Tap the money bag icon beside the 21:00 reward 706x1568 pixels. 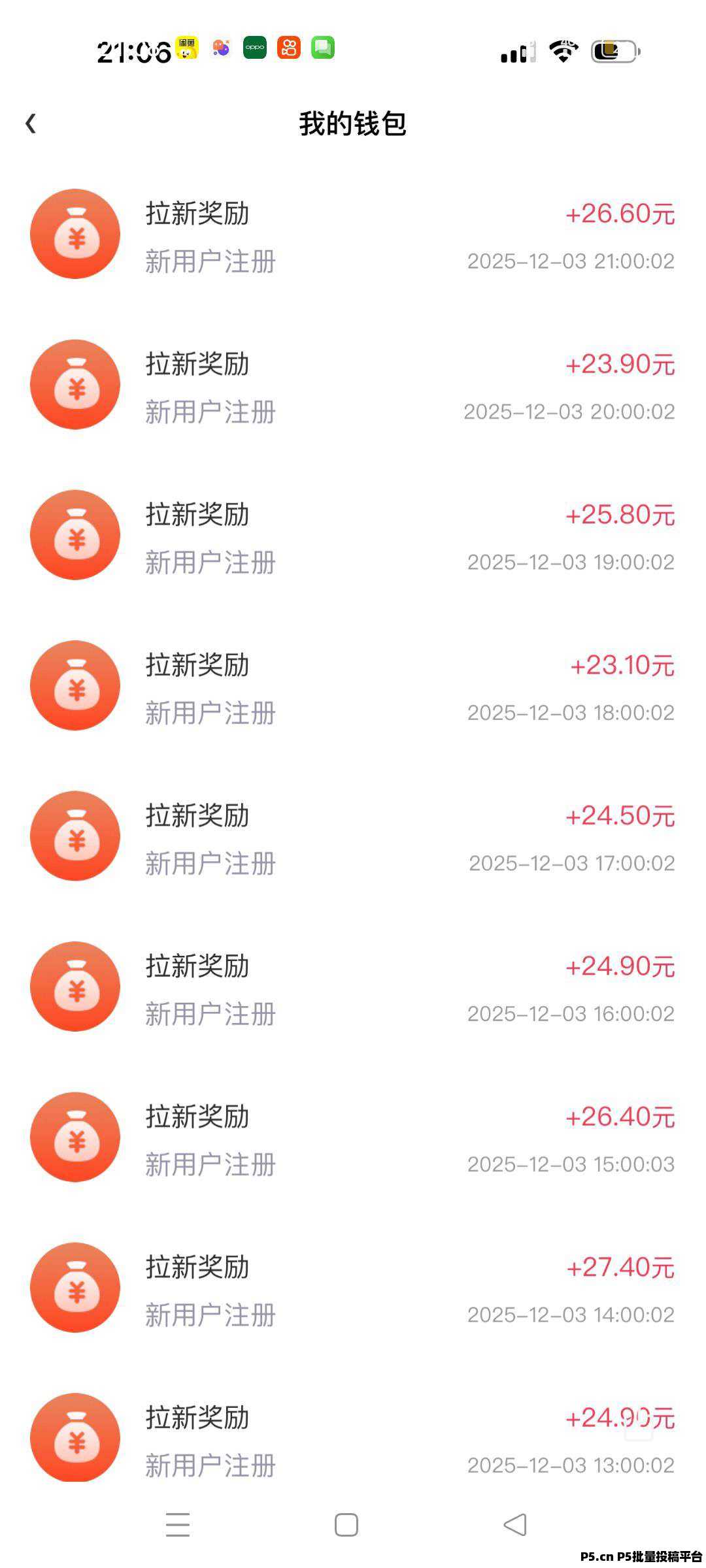(75, 235)
